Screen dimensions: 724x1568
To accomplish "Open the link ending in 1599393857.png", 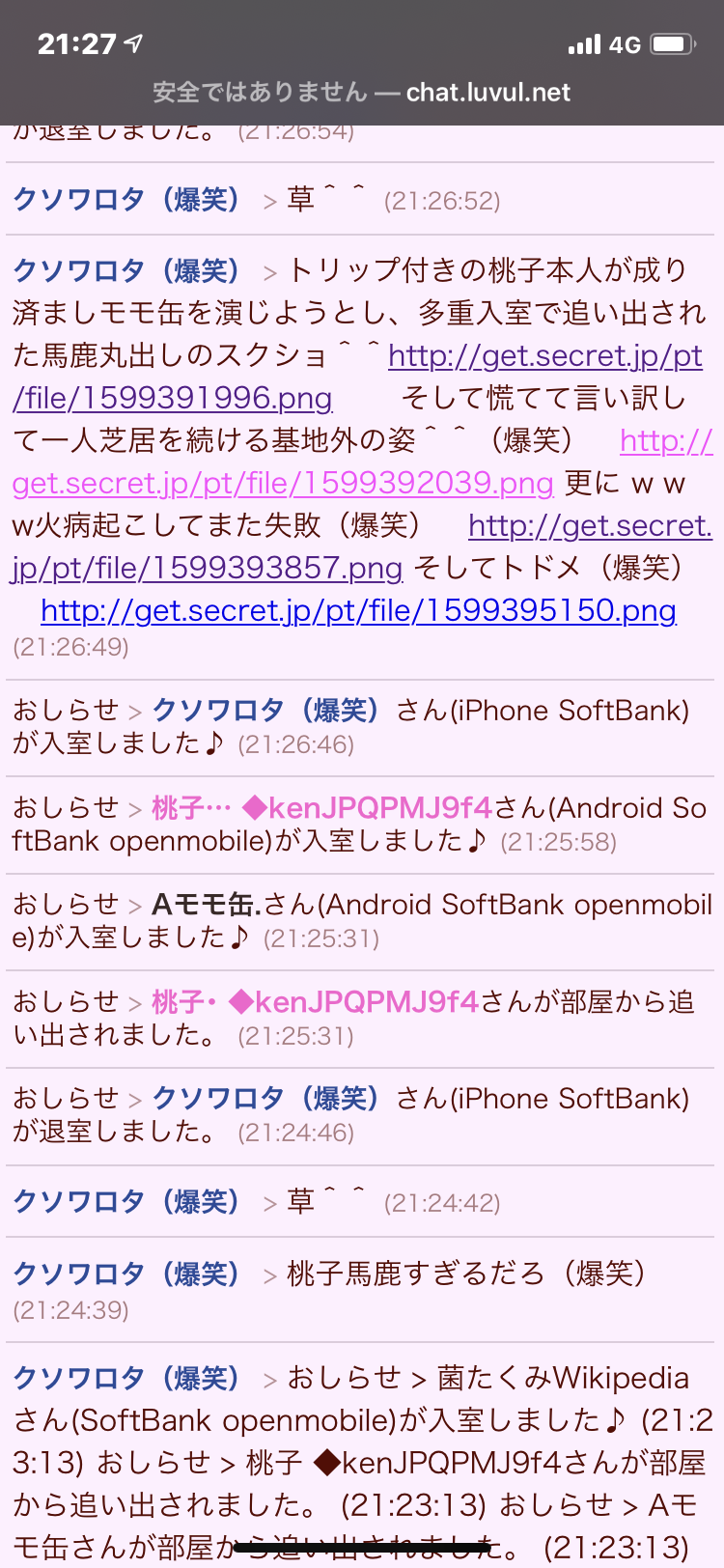I will [x=208, y=569].
